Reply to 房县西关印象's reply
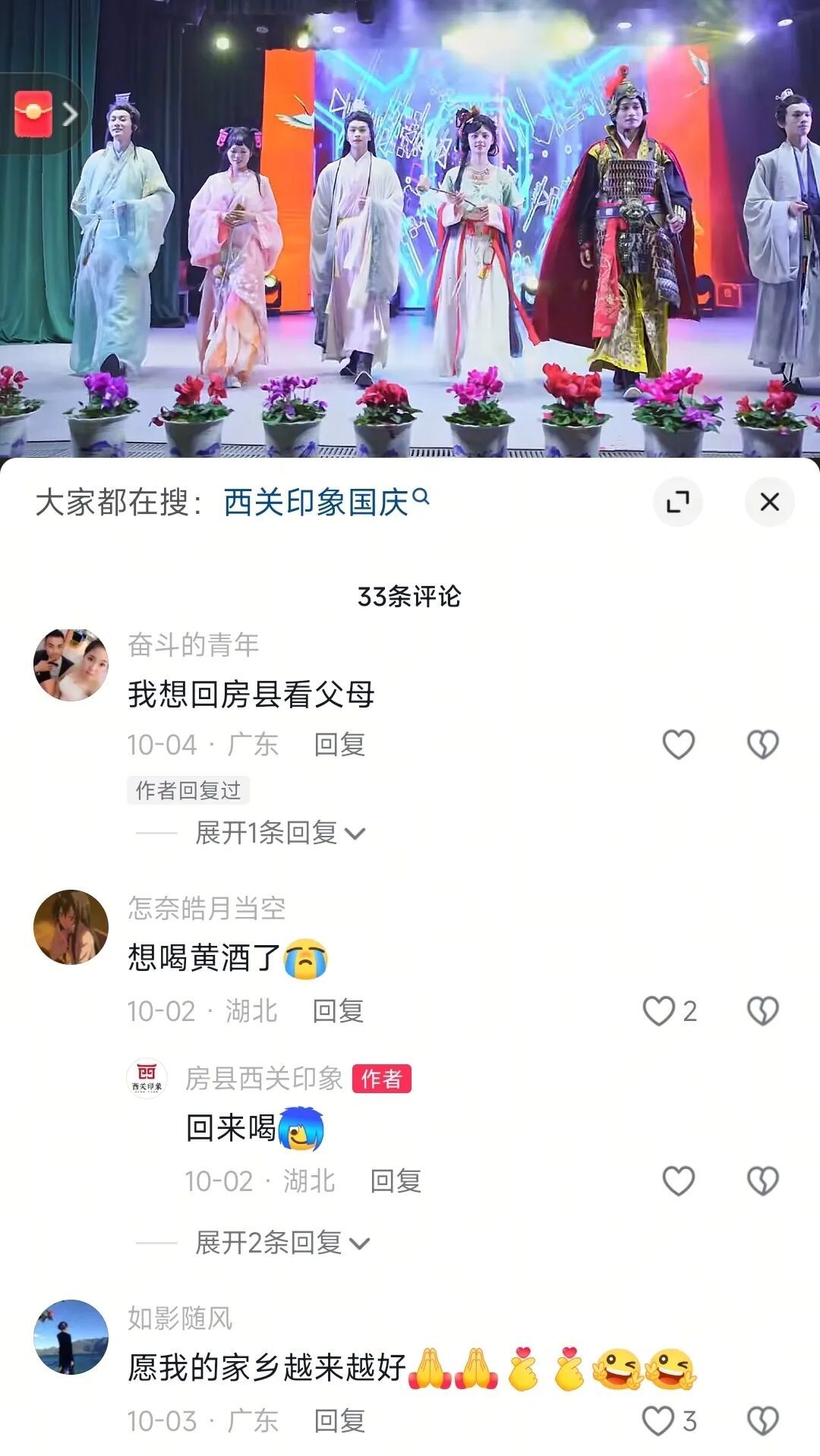This screenshot has width=820, height=1456. point(396,1181)
